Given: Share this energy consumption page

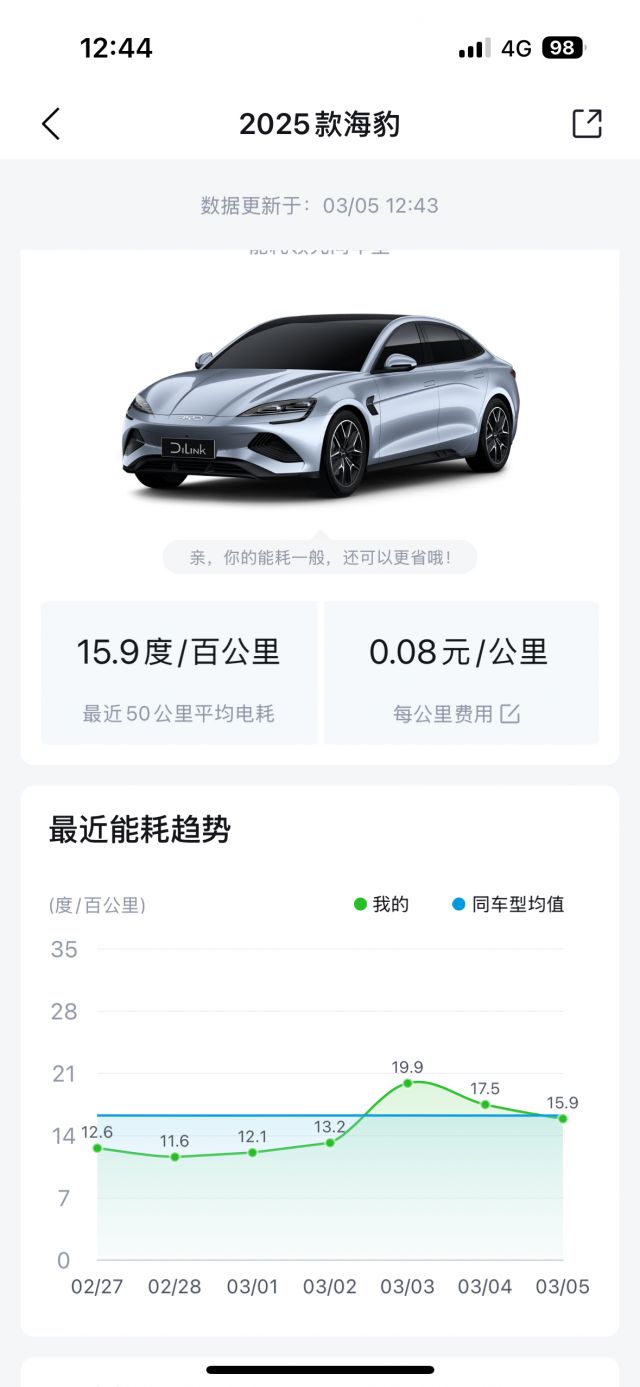Looking at the screenshot, I should (x=587, y=123).
